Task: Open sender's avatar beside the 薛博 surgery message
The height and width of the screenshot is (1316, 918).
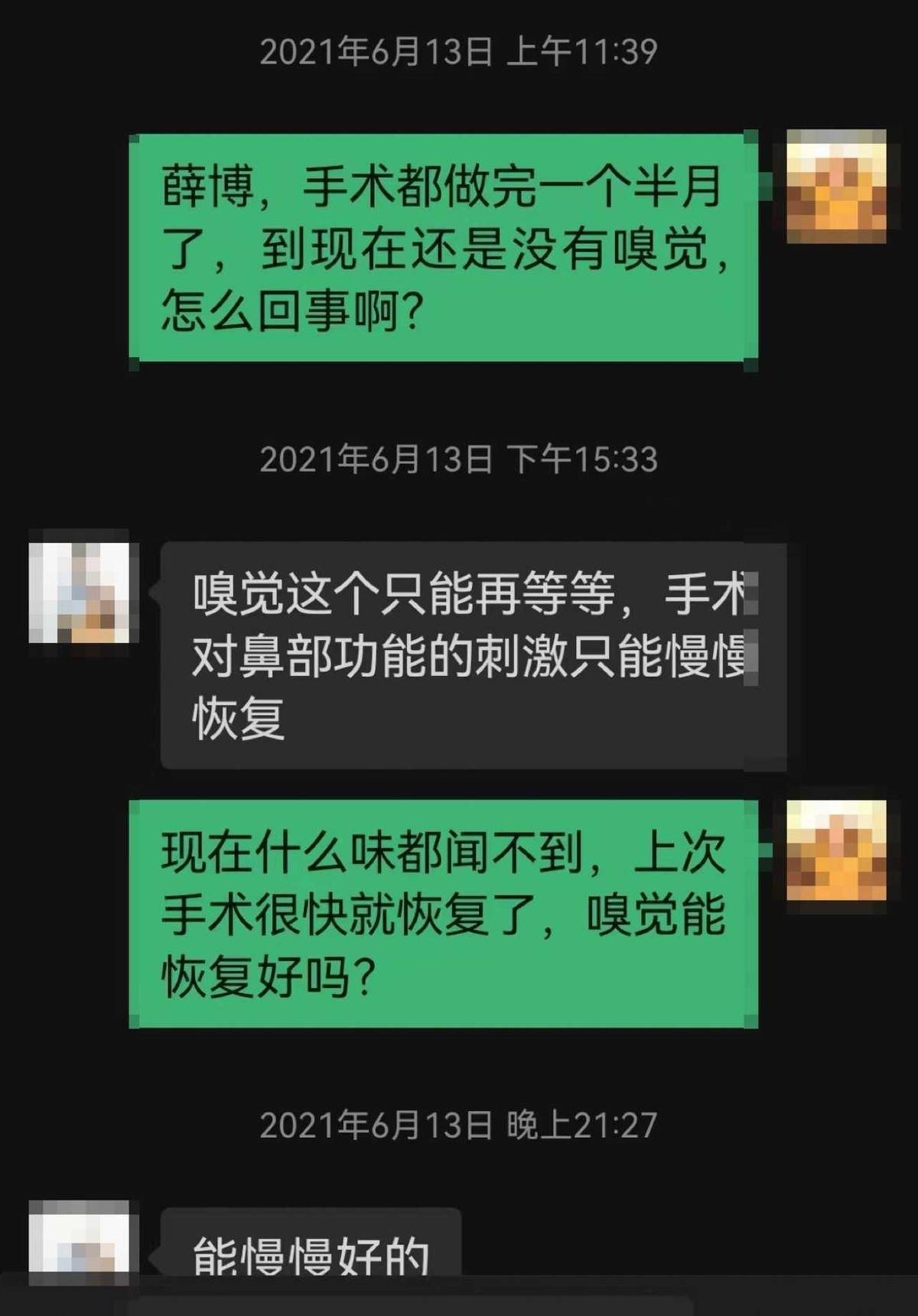Action: (x=836, y=186)
